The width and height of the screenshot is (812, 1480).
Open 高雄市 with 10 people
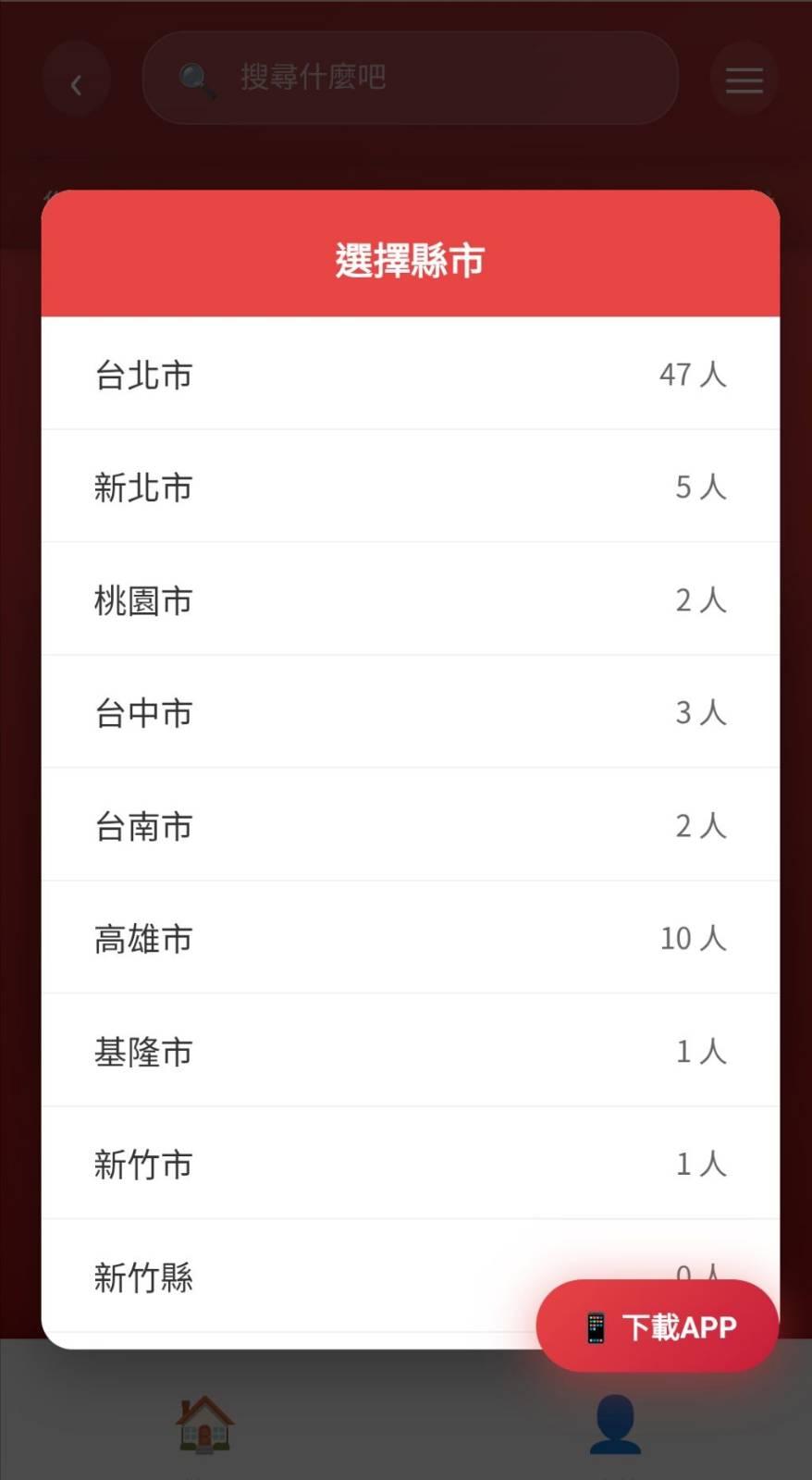click(x=410, y=939)
